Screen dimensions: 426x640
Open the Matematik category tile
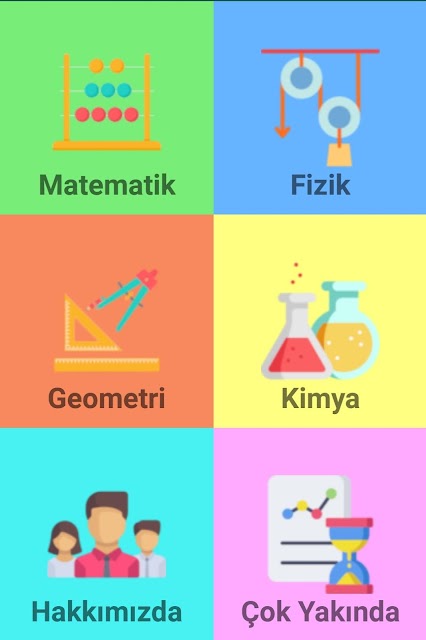[x=106, y=108]
